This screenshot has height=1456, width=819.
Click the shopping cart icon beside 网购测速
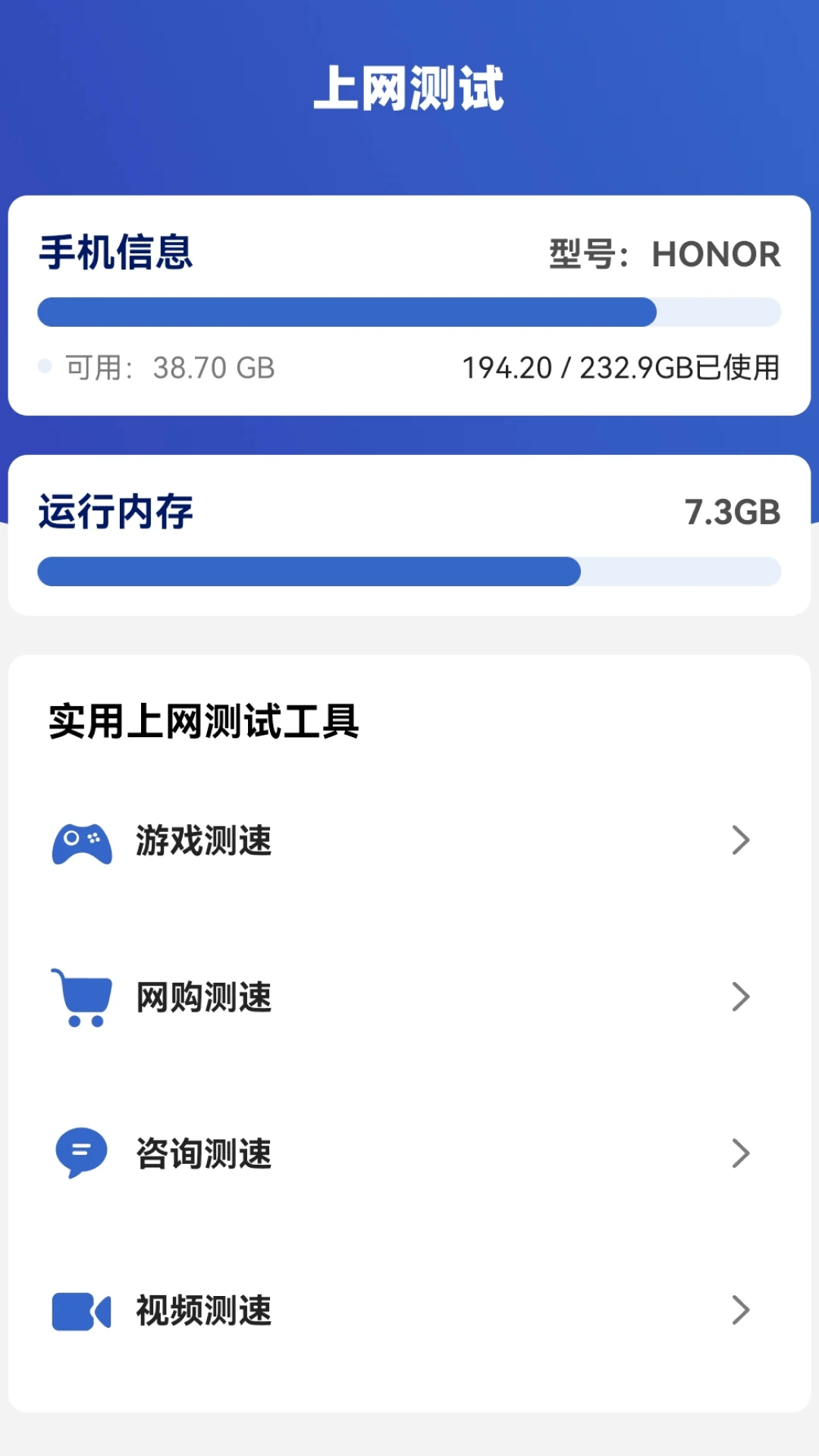tap(81, 997)
